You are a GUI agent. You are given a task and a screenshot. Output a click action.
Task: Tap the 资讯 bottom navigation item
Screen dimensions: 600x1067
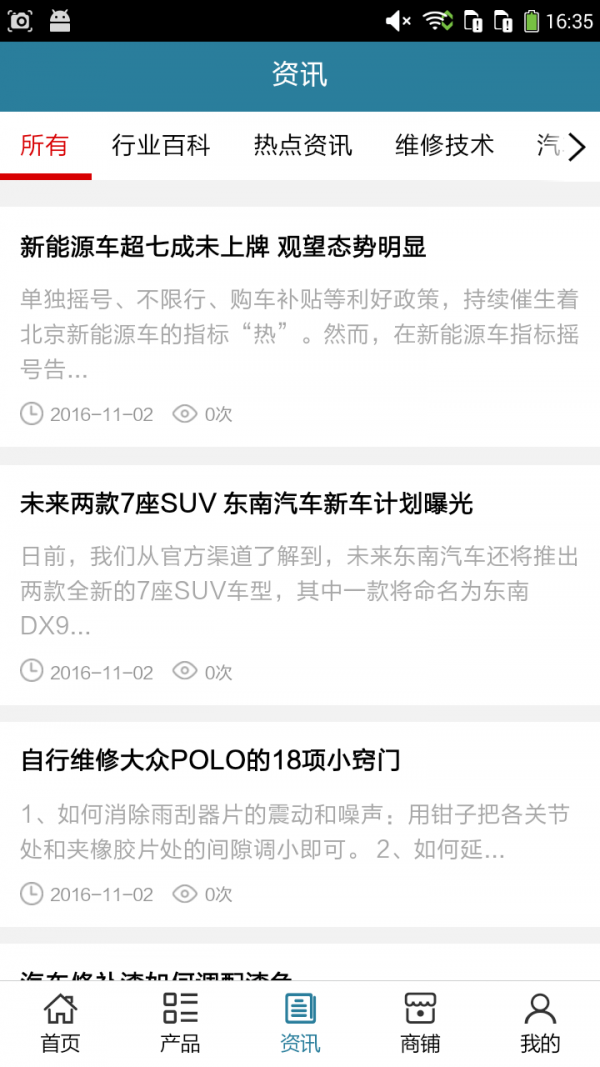click(300, 1023)
